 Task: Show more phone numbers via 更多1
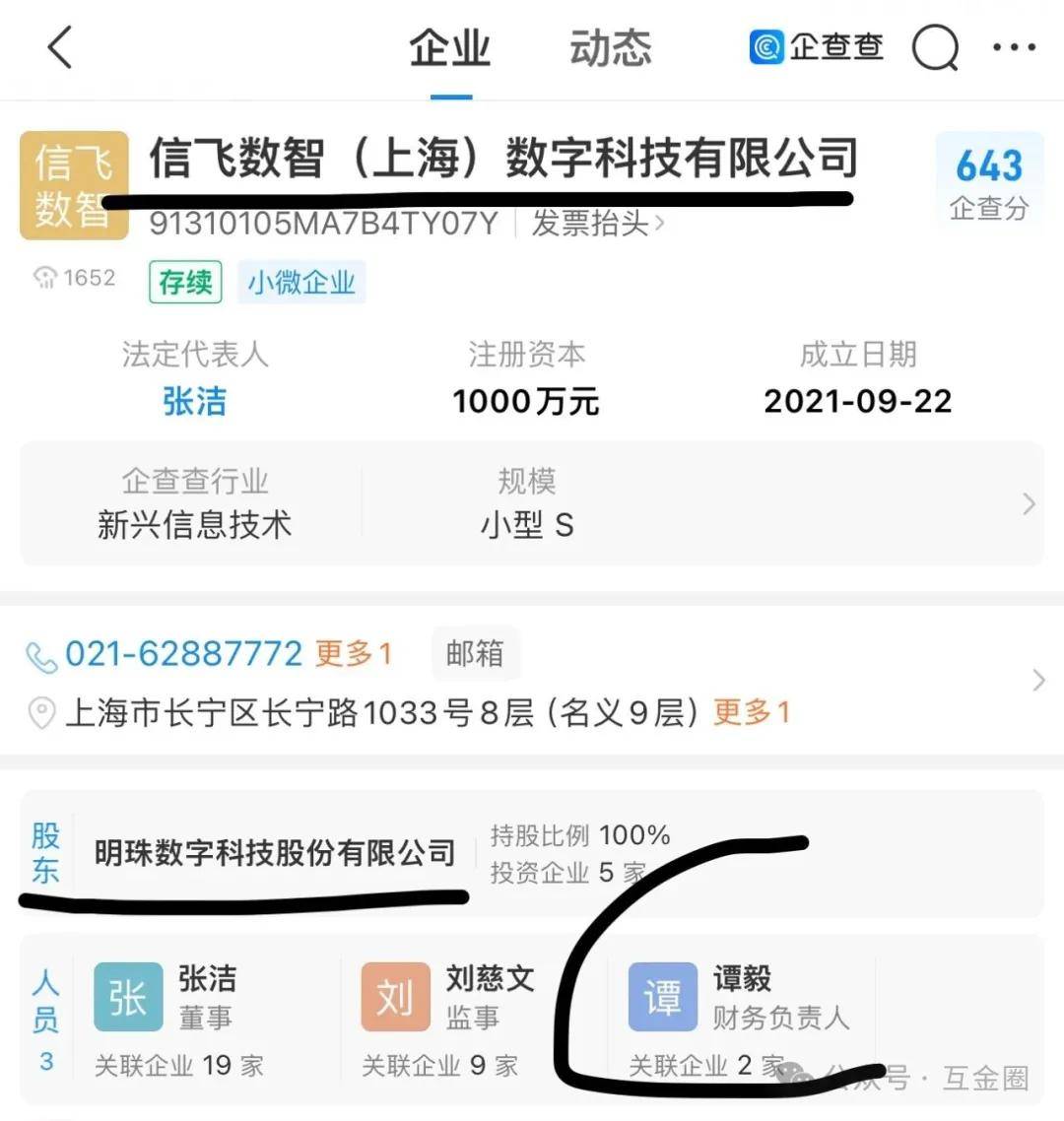click(354, 654)
